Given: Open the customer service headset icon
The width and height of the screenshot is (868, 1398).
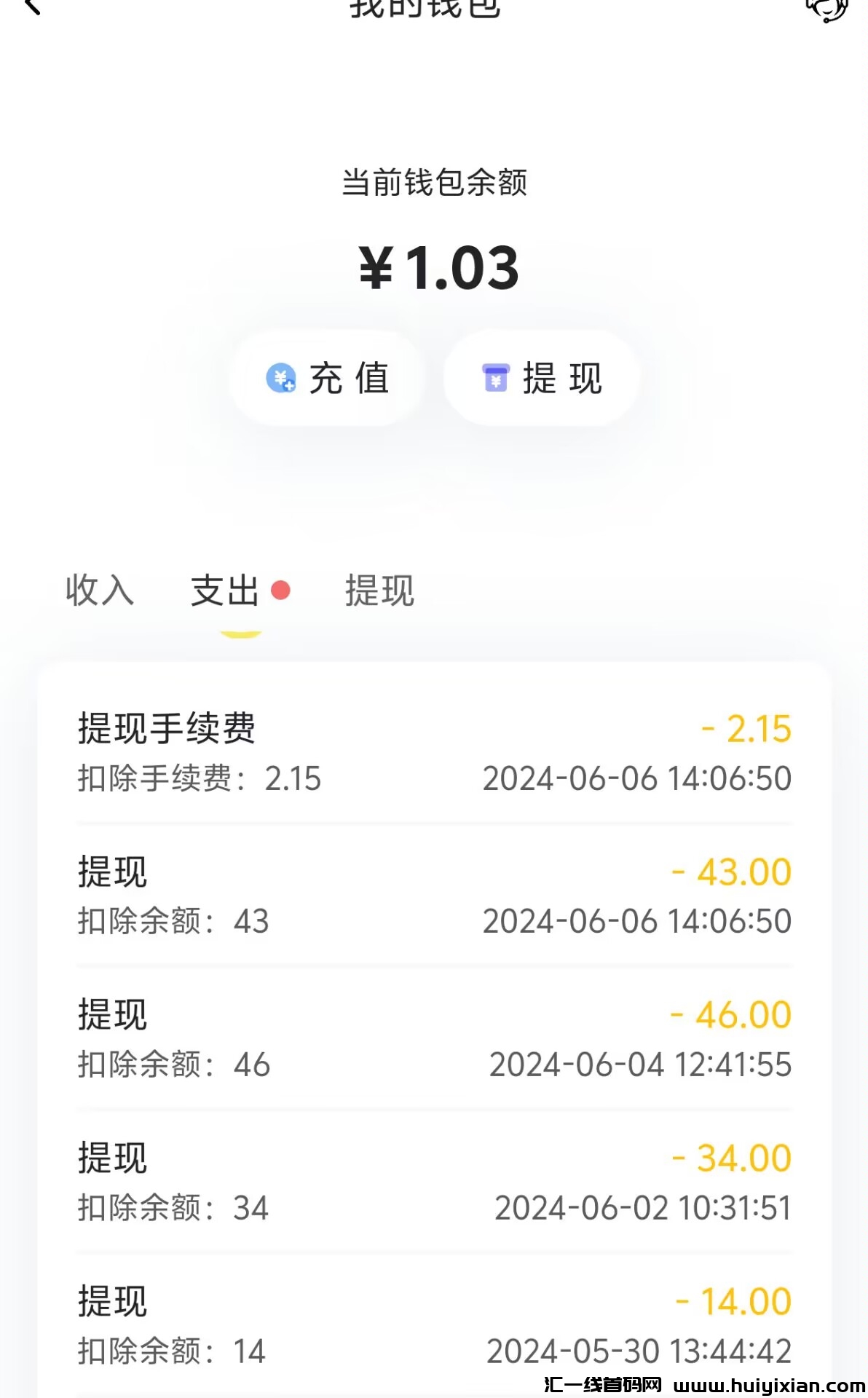Looking at the screenshot, I should (x=826, y=9).
